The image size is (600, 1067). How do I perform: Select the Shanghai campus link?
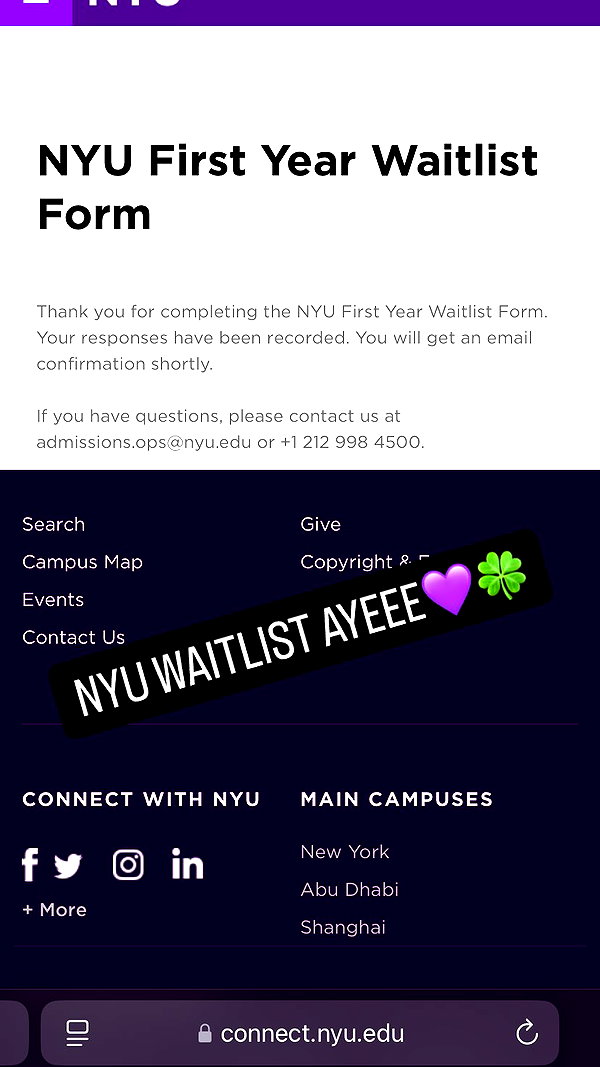(x=343, y=928)
